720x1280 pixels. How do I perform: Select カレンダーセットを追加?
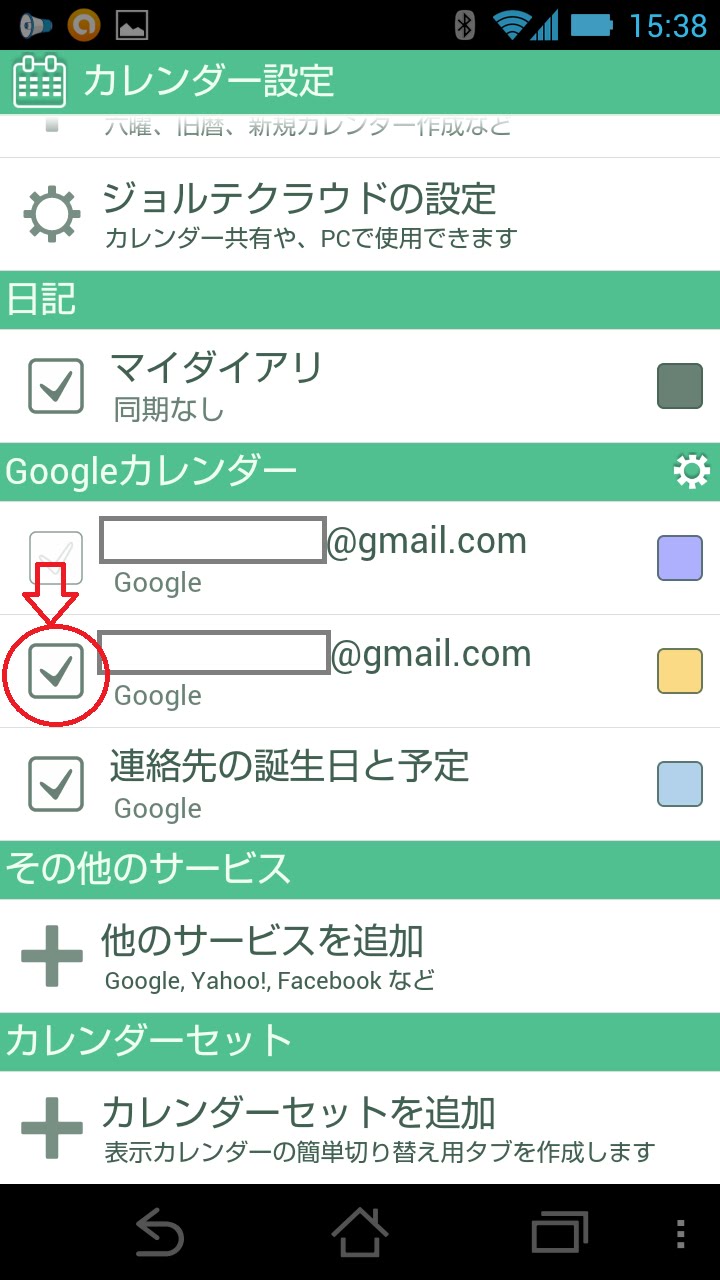[x=360, y=1128]
